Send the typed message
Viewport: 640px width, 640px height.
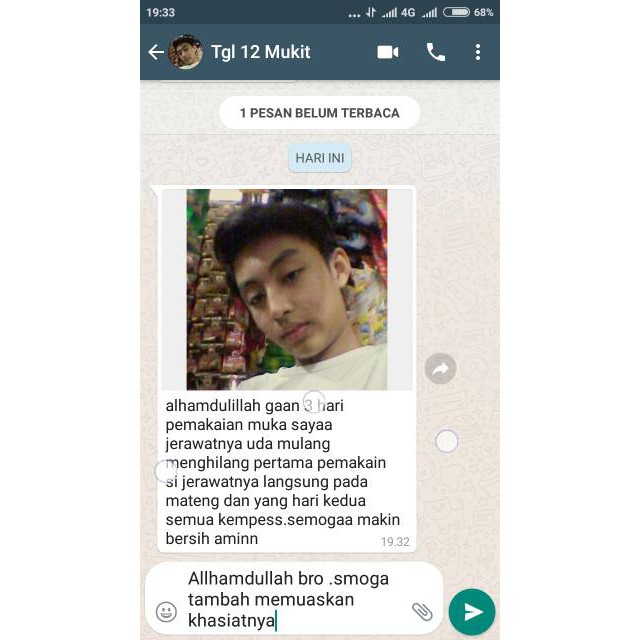coord(472,611)
